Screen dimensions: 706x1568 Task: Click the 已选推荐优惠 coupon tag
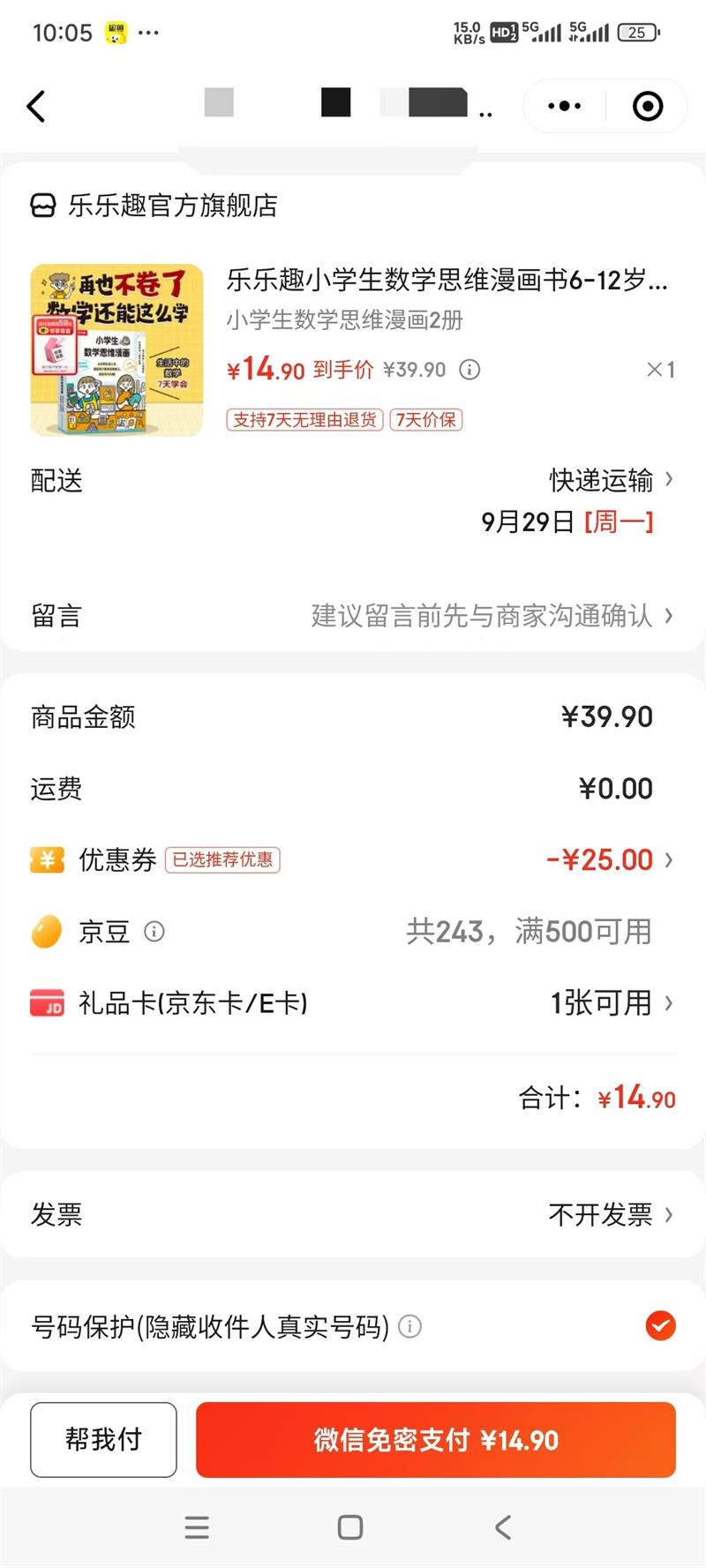[222, 860]
